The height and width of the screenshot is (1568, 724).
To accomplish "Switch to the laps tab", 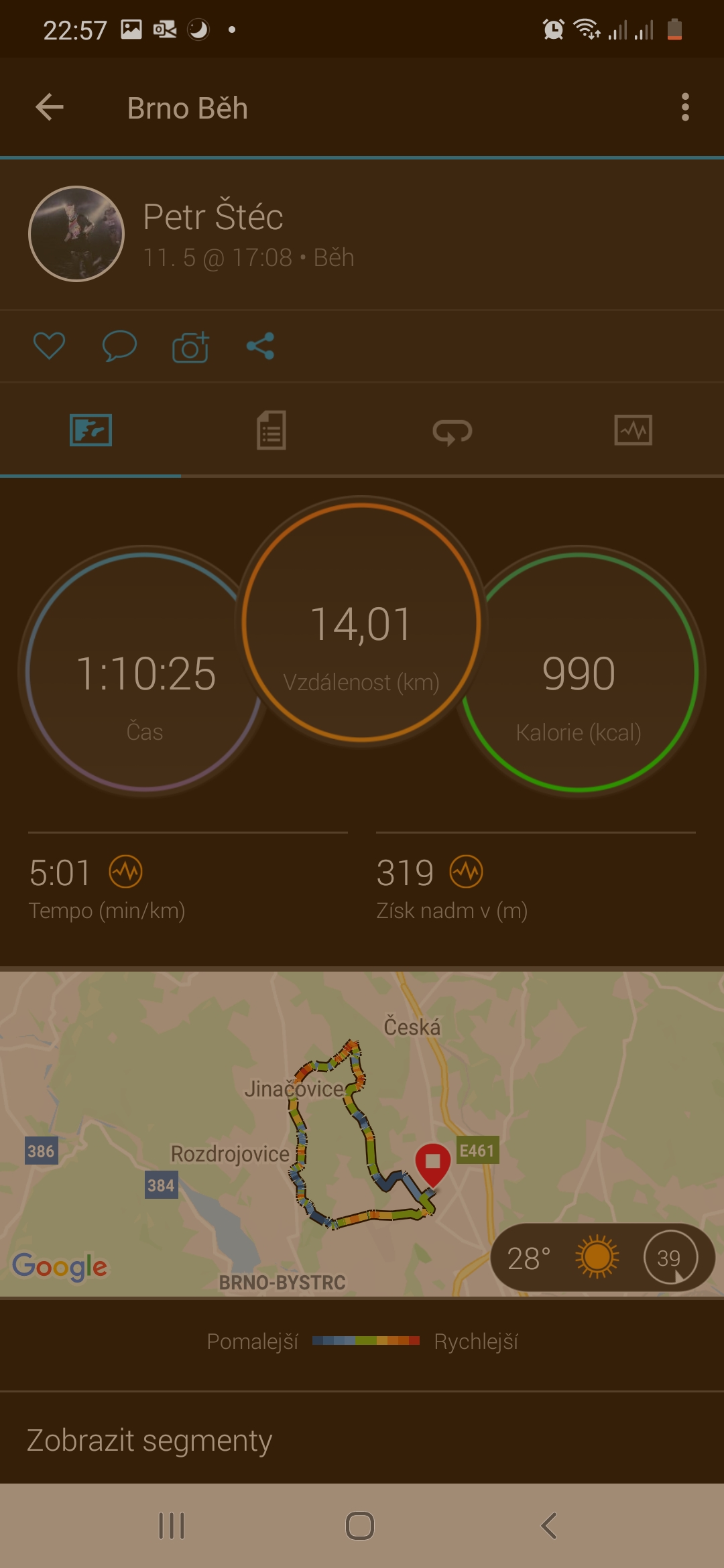I will [452, 432].
